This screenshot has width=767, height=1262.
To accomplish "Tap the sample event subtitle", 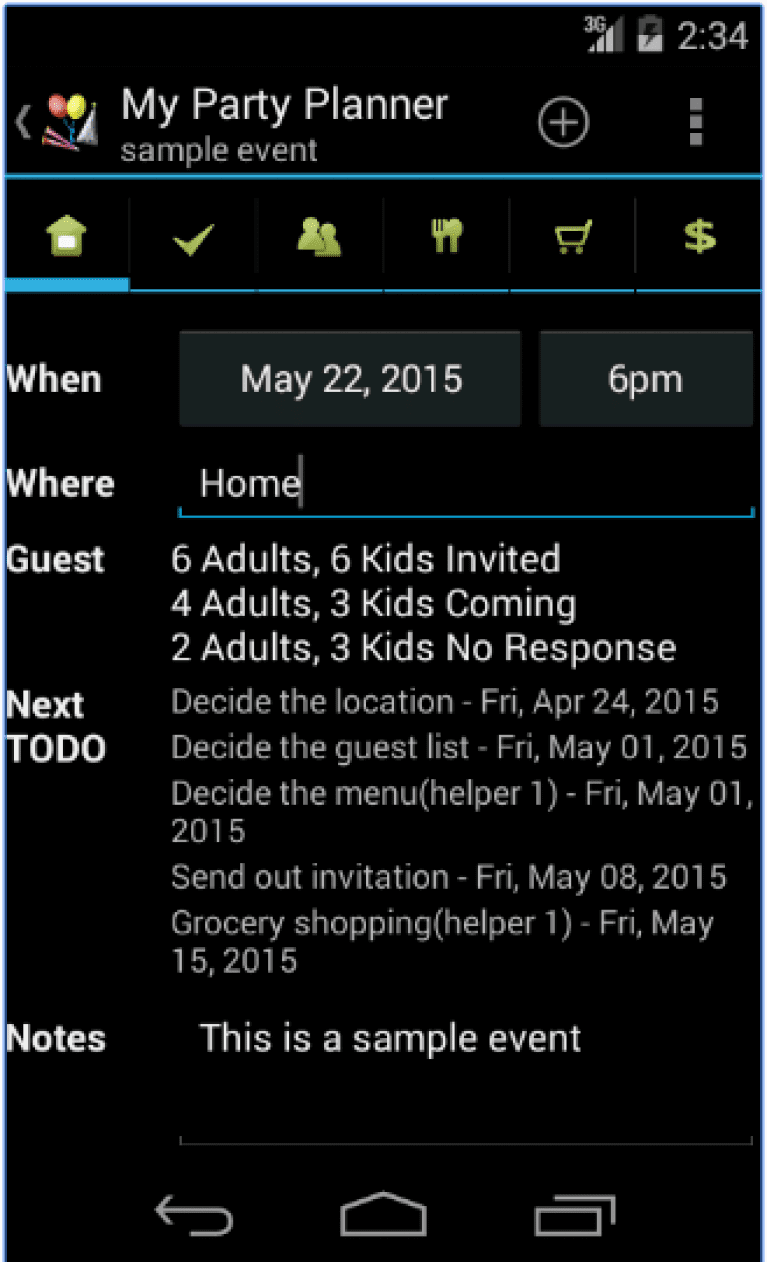I will (218, 150).
